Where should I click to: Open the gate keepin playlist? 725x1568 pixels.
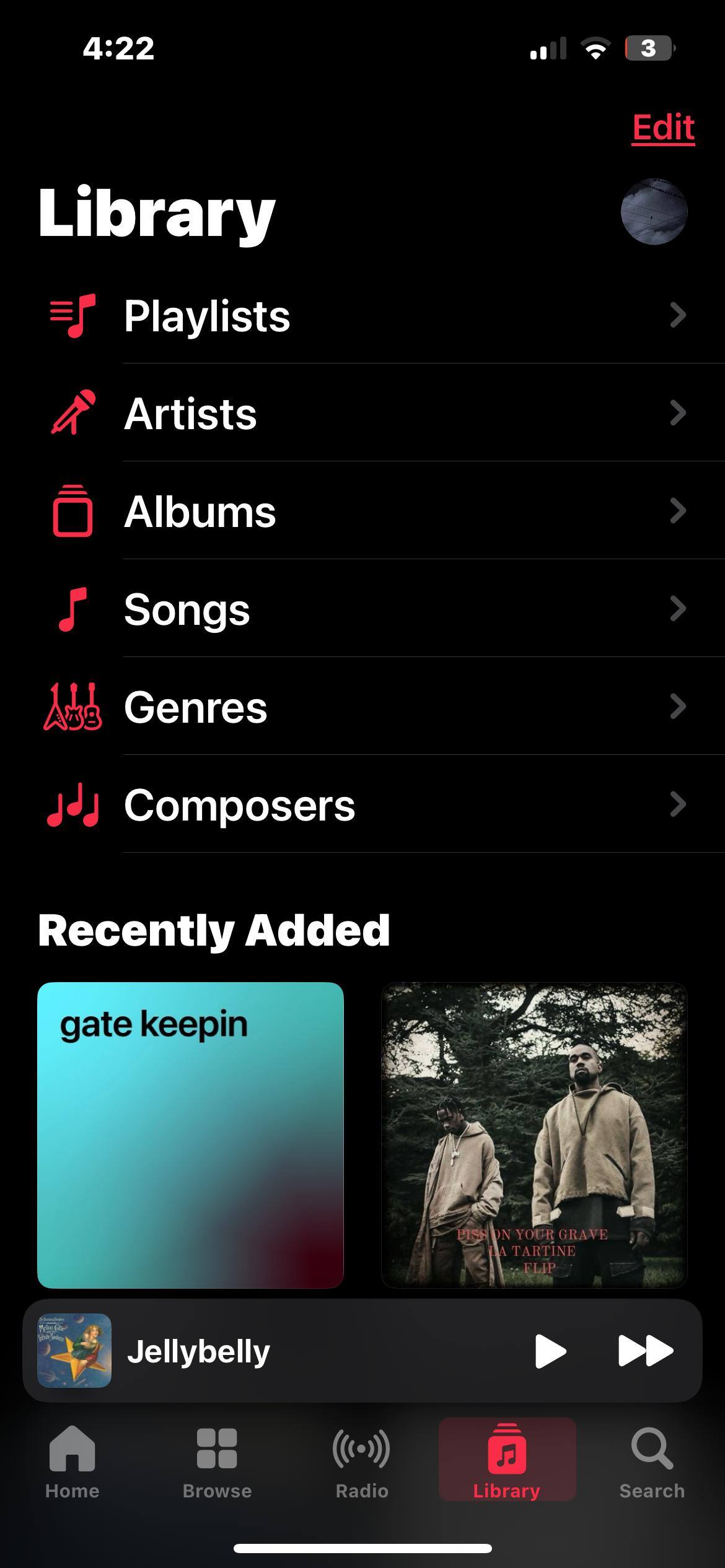[190, 1135]
